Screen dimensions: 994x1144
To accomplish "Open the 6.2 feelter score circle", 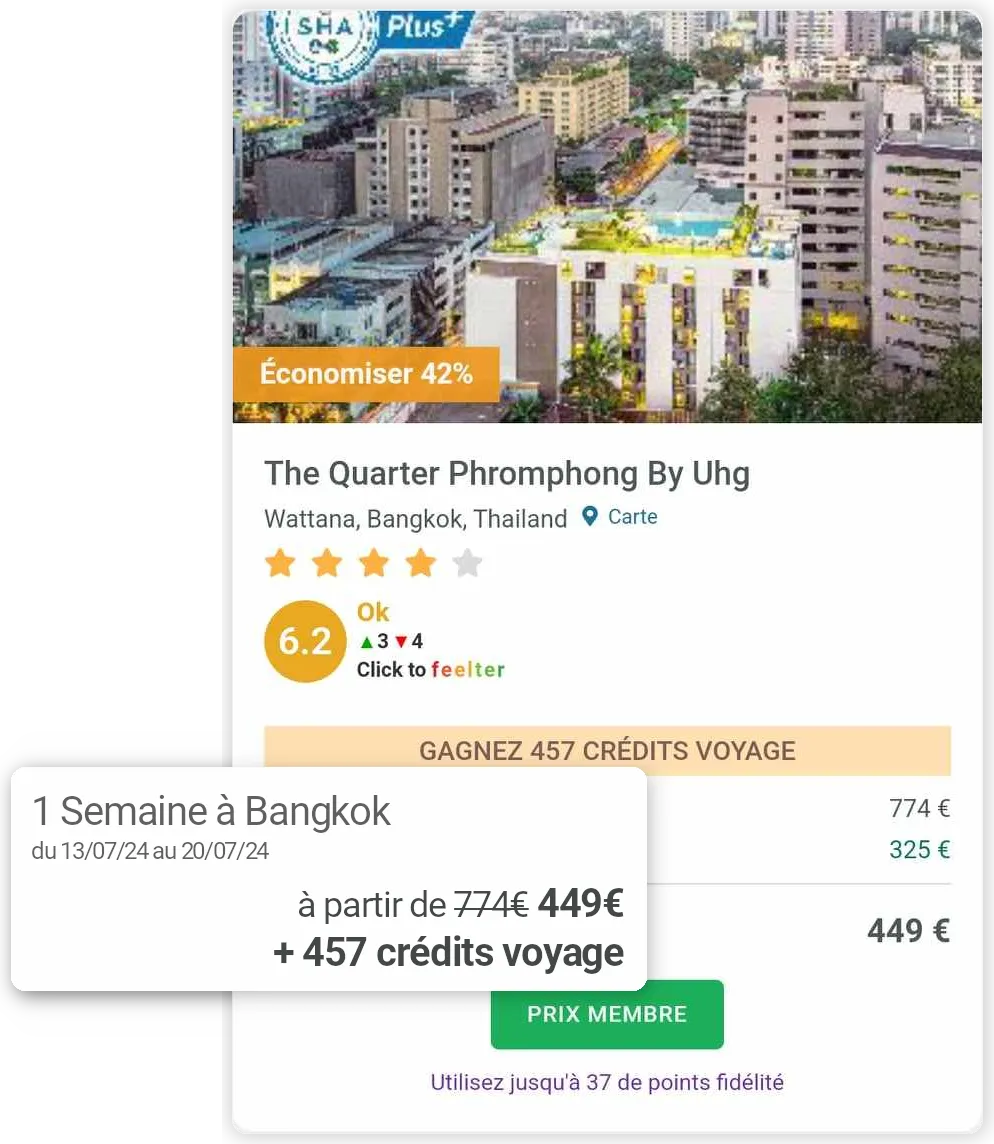I will point(305,641).
